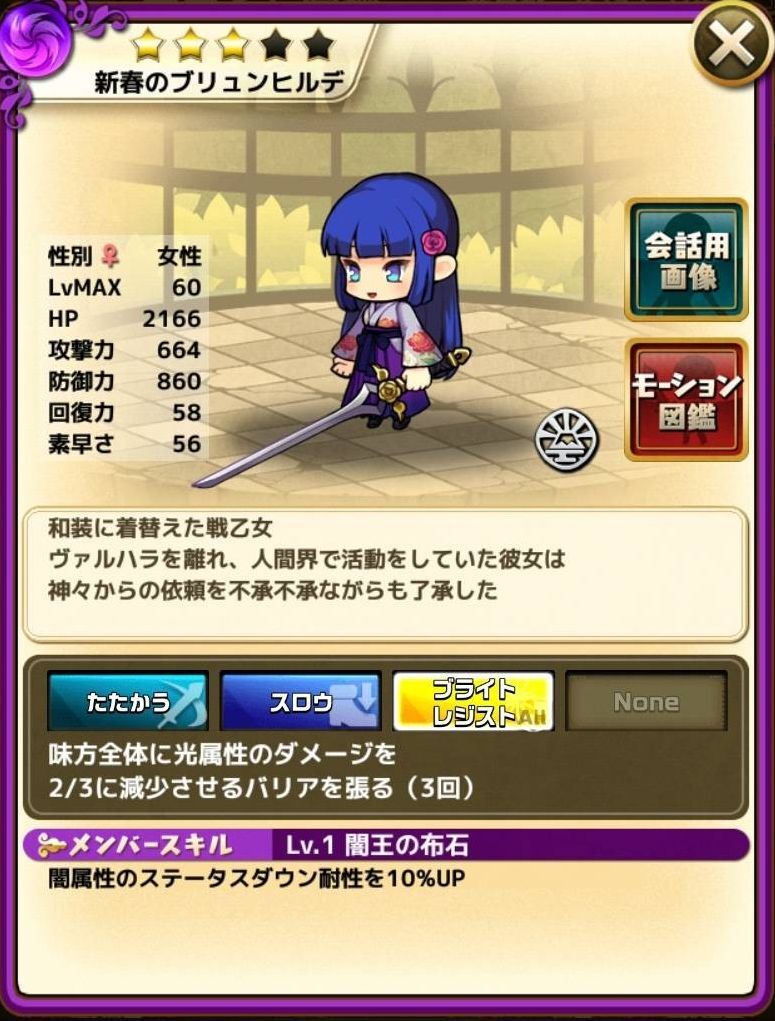Select the たたかう skill
The height and width of the screenshot is (1021, 775).
pos(128,702)
